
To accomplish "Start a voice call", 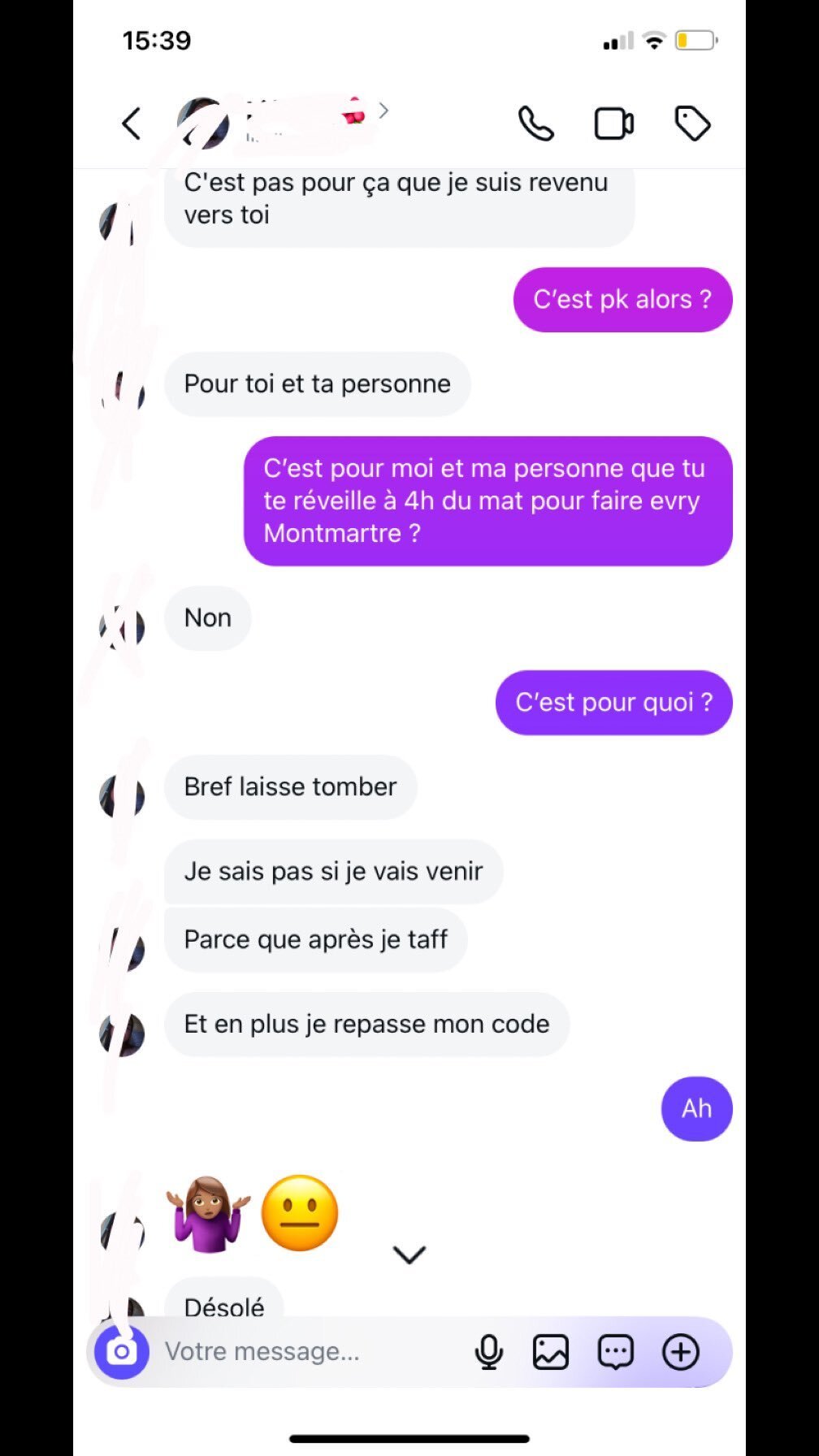I will pyautogui.click(x=536, y=123).
